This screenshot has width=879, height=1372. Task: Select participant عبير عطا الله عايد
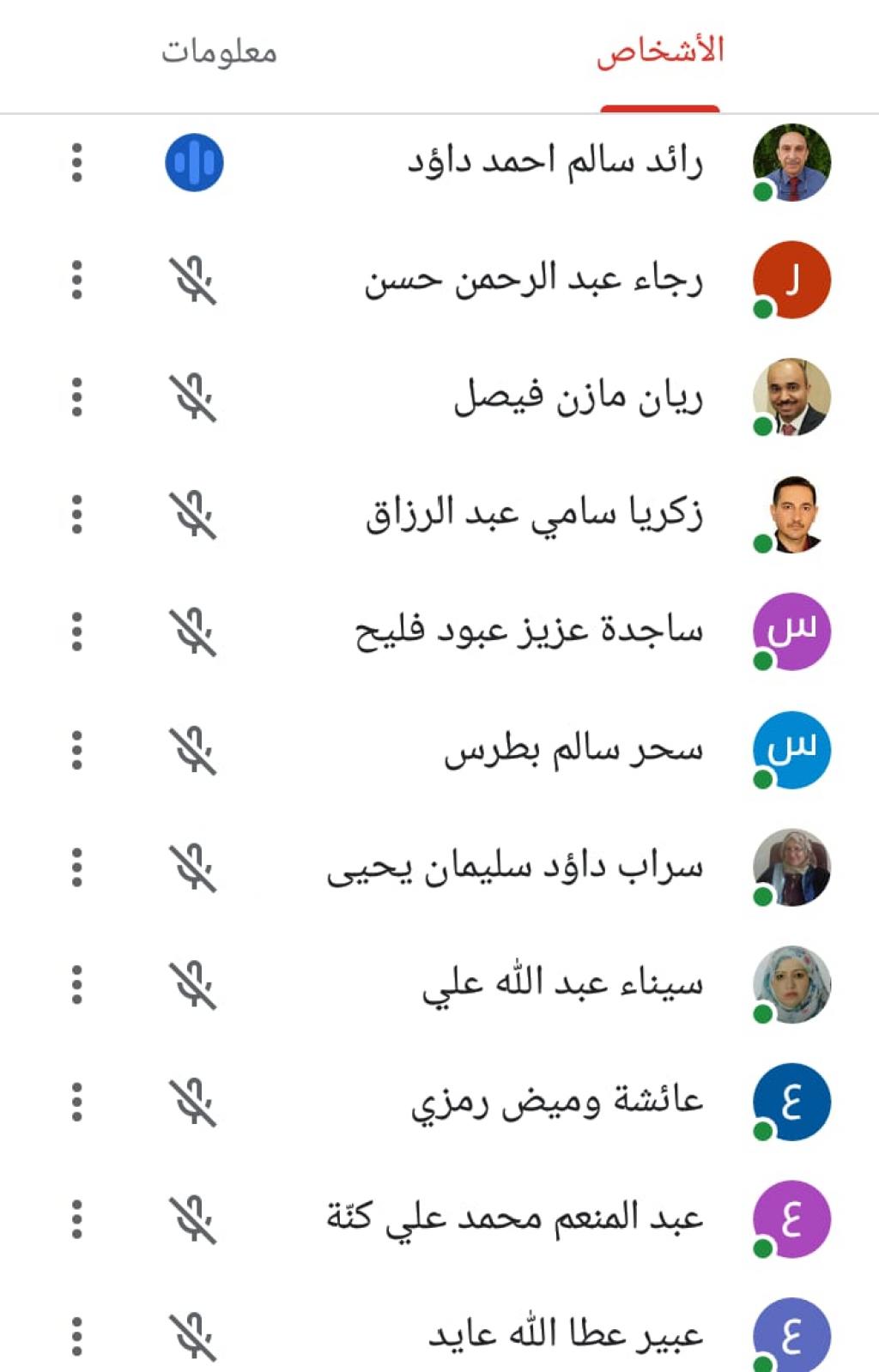[565, 1335]
